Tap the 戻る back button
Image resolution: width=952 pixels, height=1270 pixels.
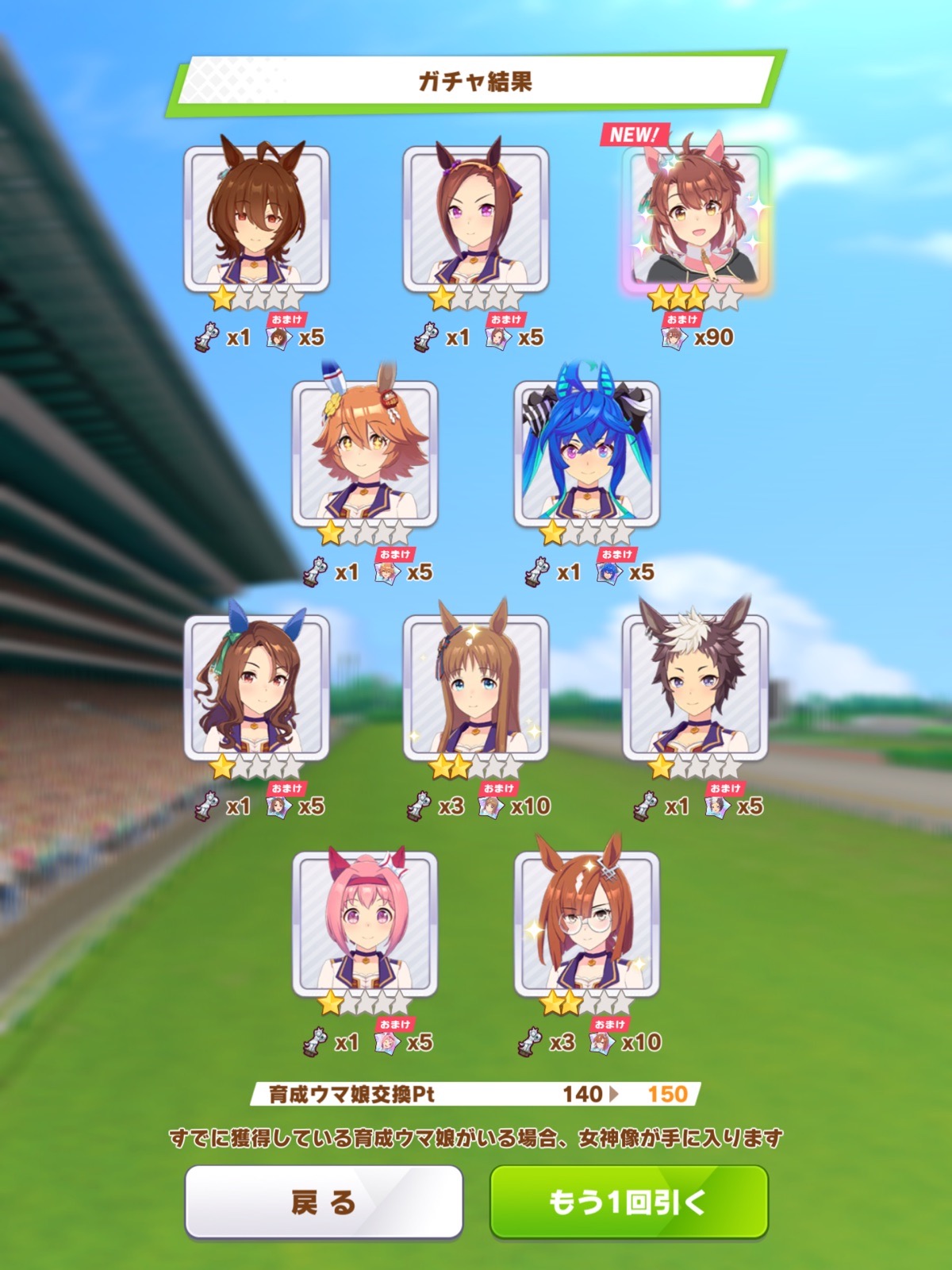[324, 1202]
